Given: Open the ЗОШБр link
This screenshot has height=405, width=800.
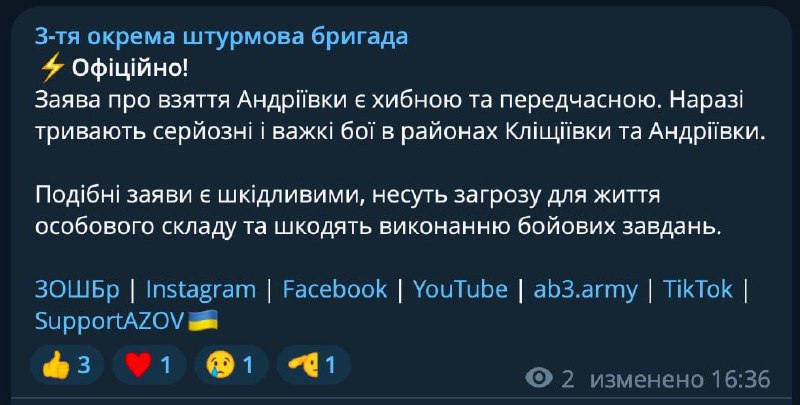Looking at the screenshot, I should (x=76, y=290).
